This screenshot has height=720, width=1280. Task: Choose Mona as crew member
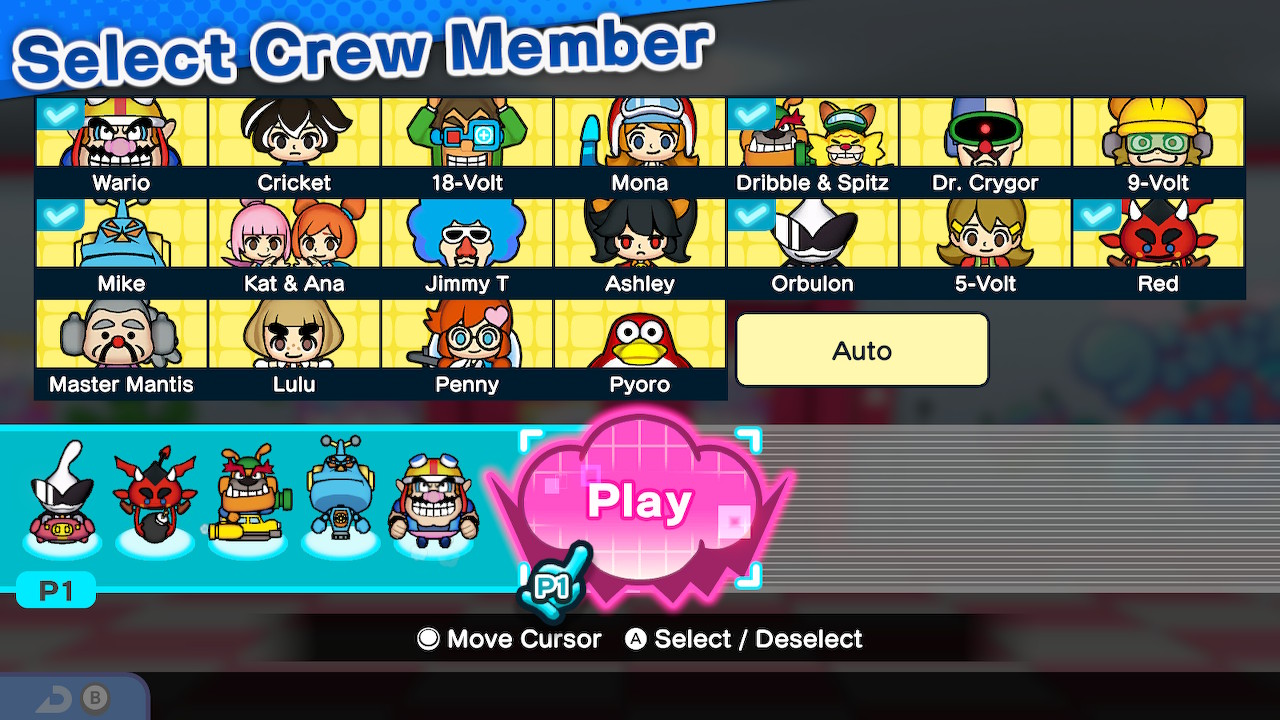(x=640, y=145)
